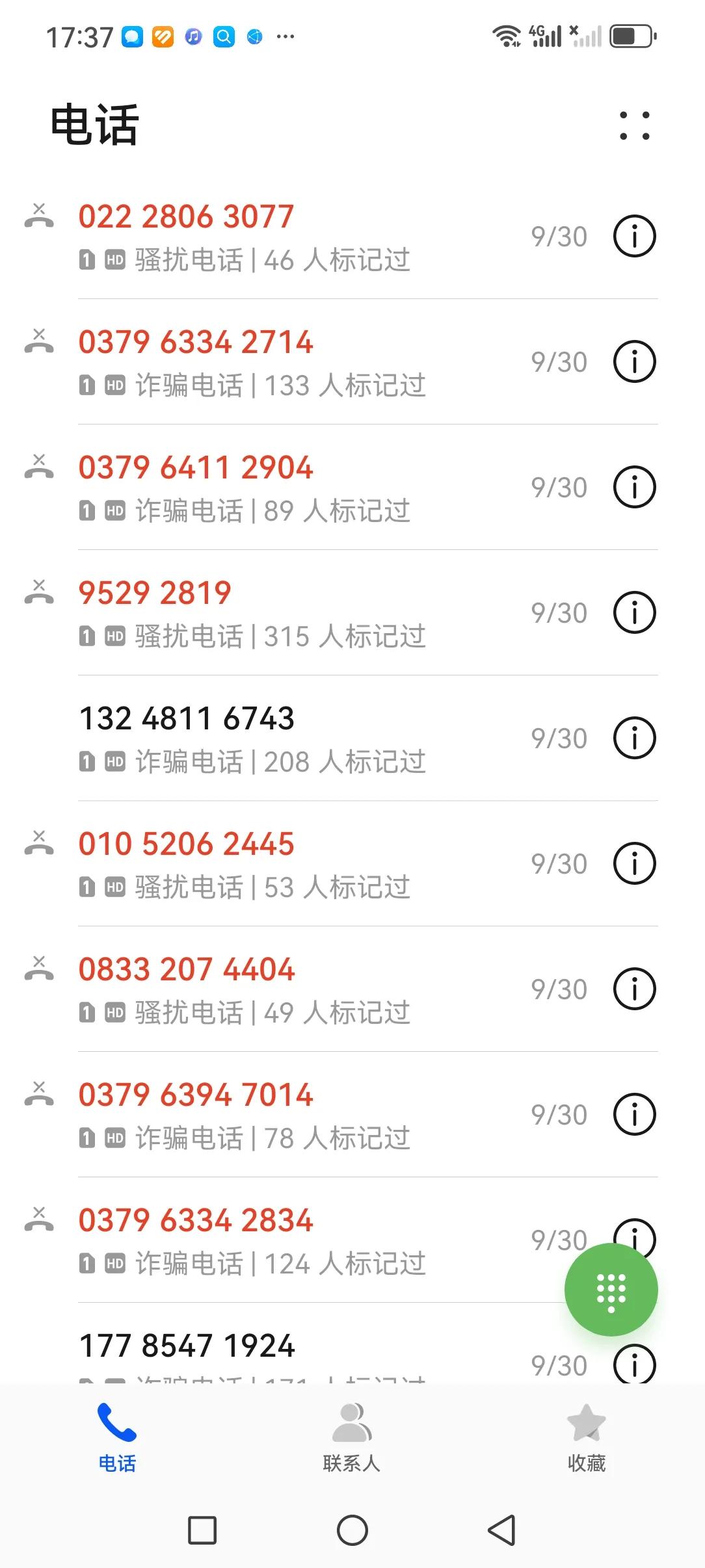Image resolution: width=705 pixels, height=1568 pixels.
Task: Open the dial pad floating button
Action: point(611,1290)
